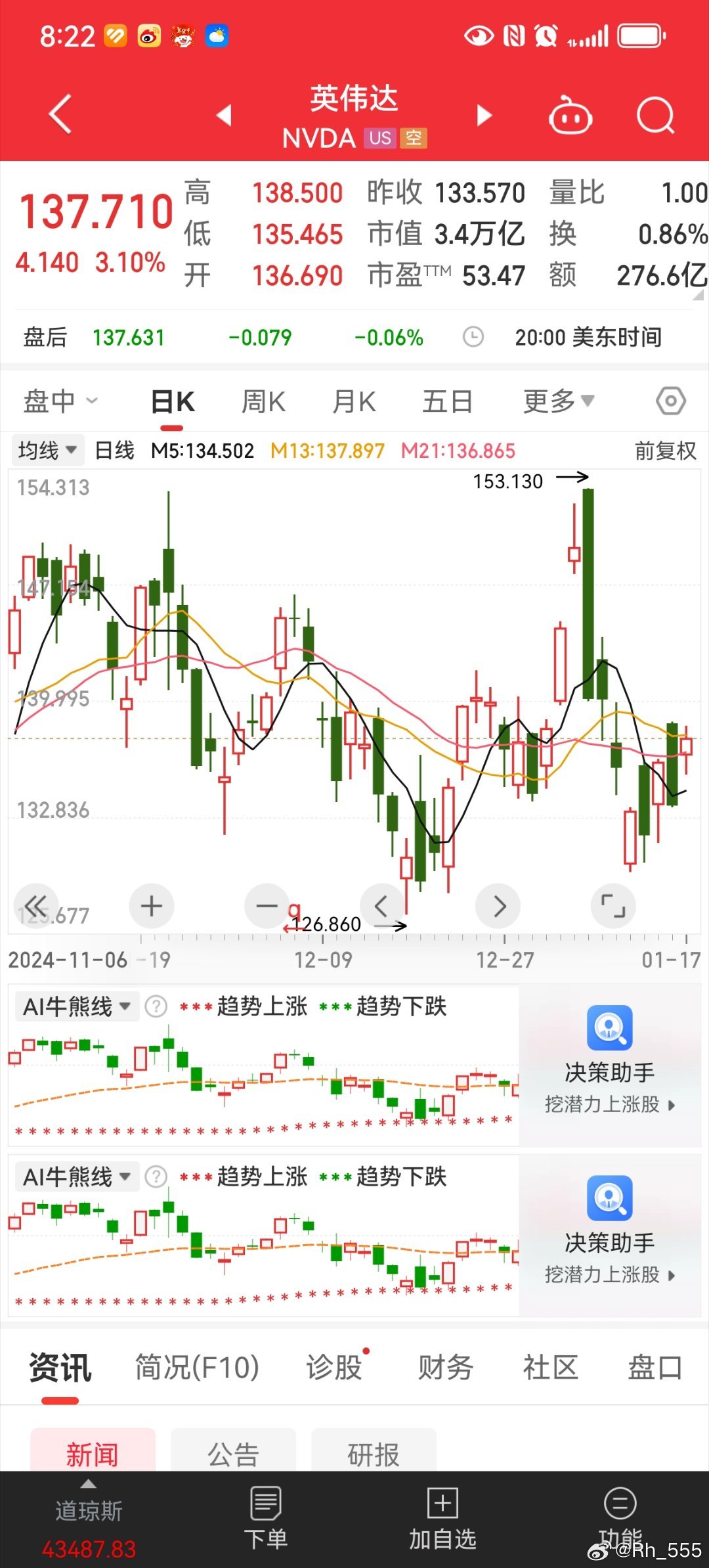This screenshot has height=1568, width=709.
Task: Zoom out the K-line chart with minus
Action: point(267,907)
